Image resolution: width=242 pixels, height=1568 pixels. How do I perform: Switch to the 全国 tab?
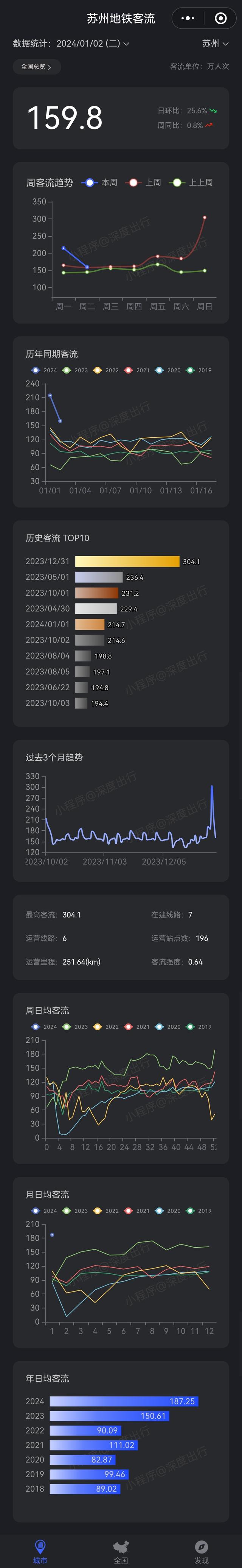(x=121, y=1550)
